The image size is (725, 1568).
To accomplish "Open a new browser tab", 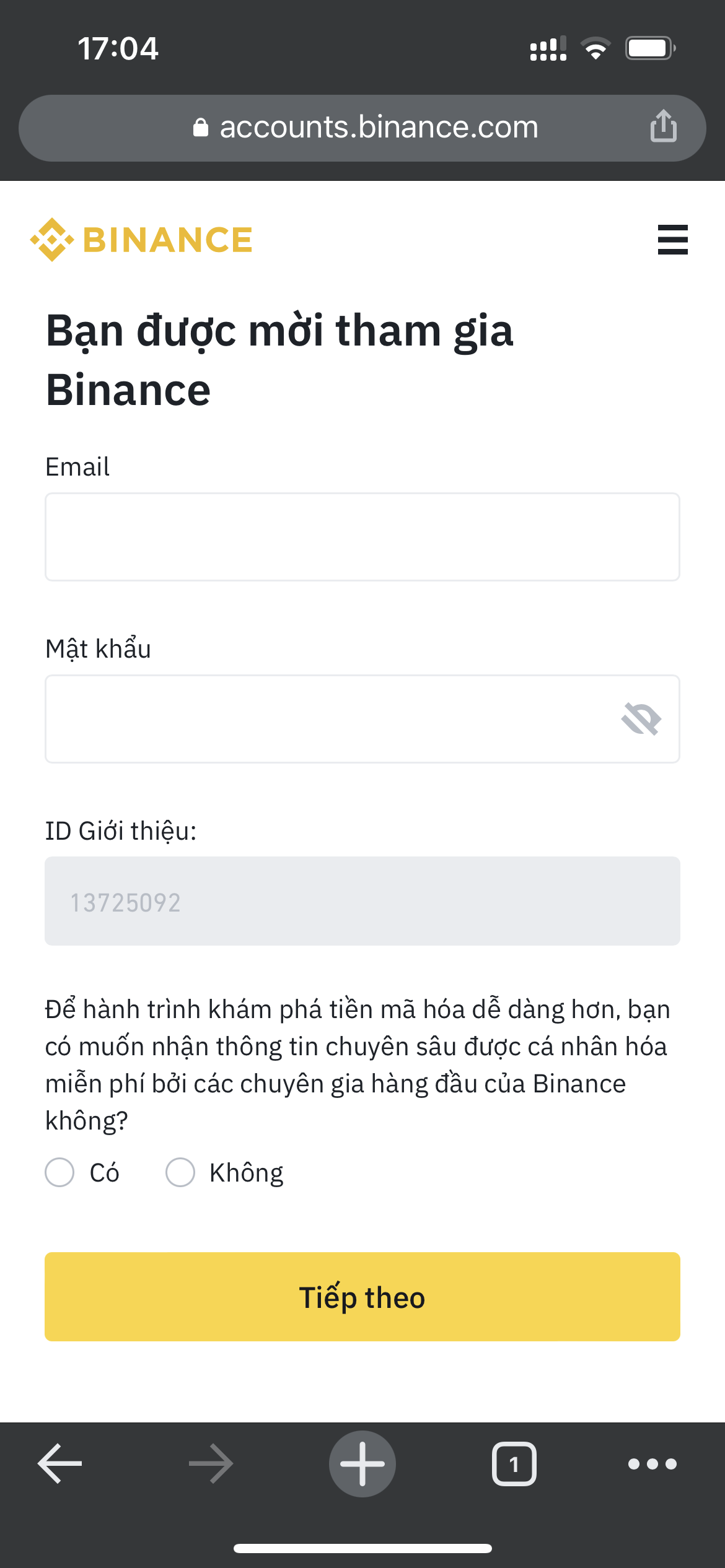I will point(362,1464).
